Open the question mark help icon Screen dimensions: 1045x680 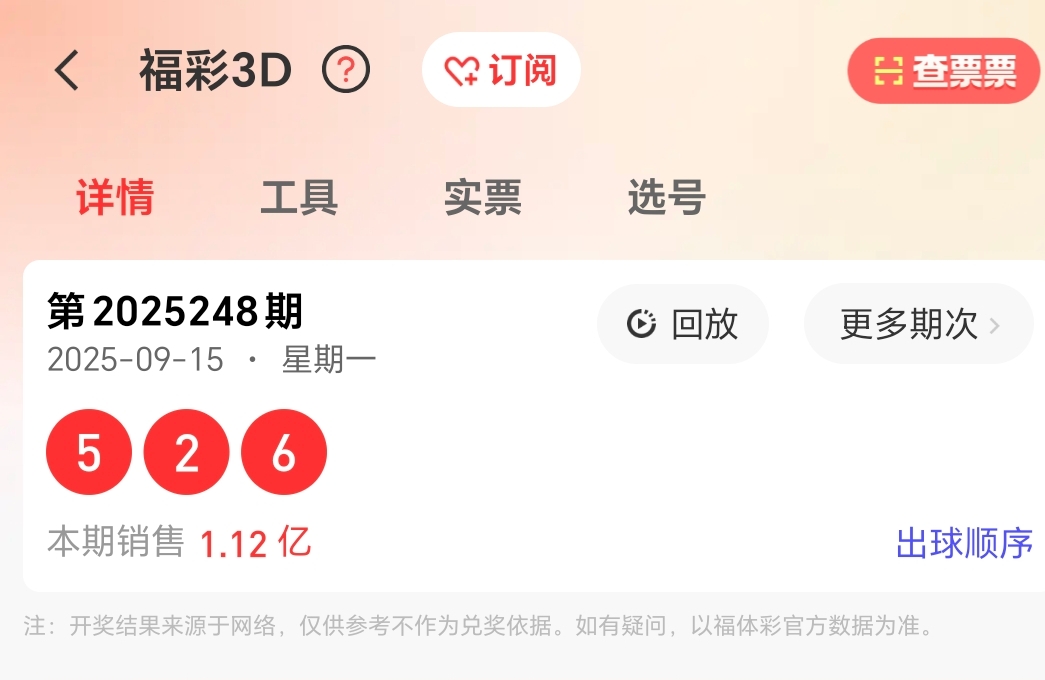coord(346,70)
